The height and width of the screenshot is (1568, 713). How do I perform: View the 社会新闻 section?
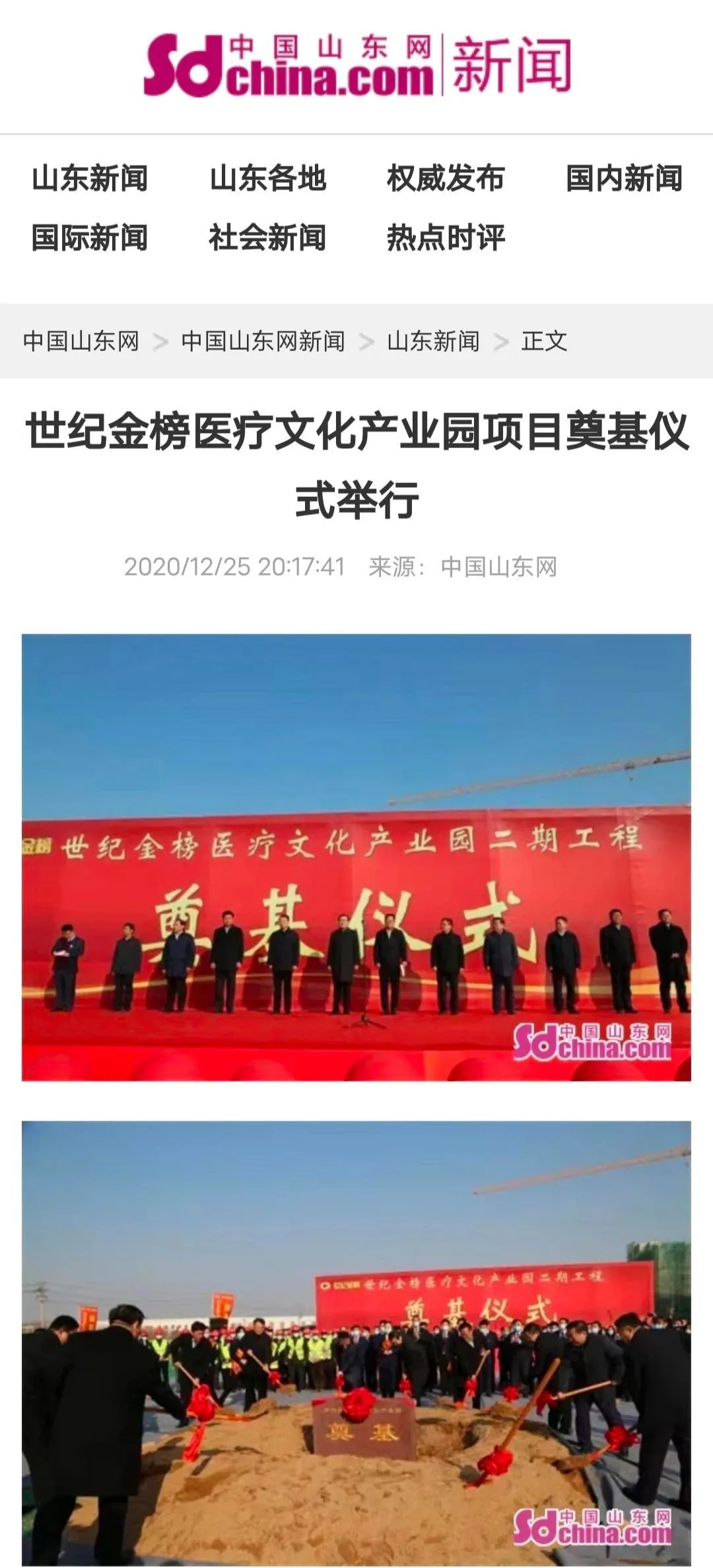[268, 238]
